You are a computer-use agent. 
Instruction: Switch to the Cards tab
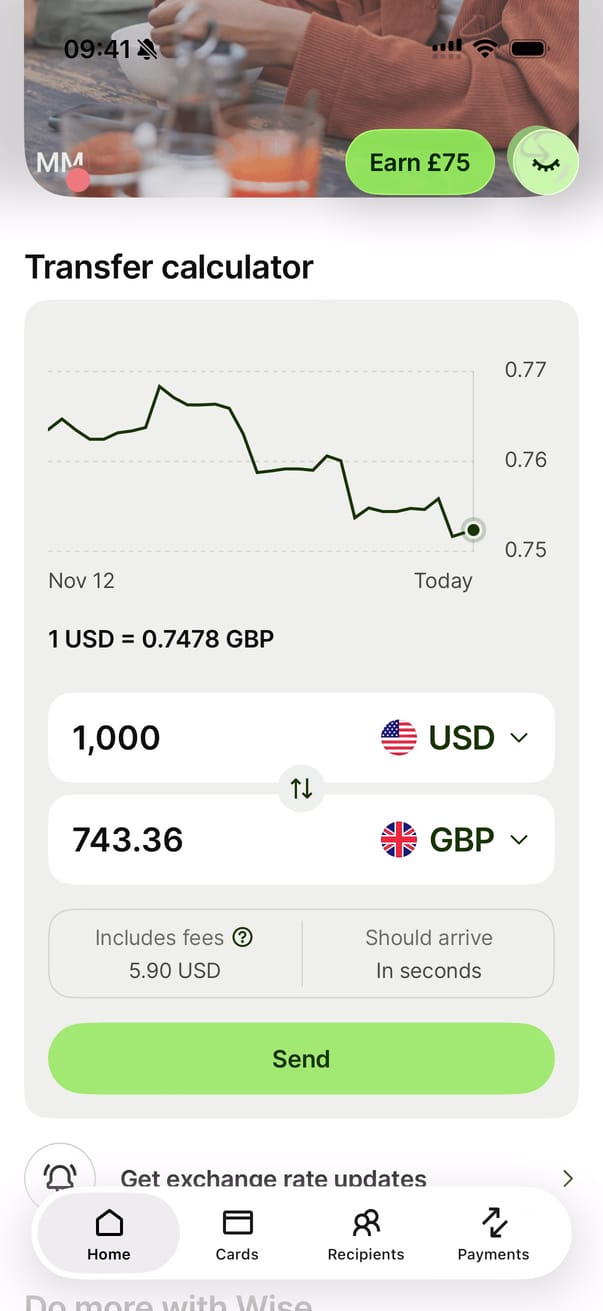pyautogui.click(x=237, y=1236)
